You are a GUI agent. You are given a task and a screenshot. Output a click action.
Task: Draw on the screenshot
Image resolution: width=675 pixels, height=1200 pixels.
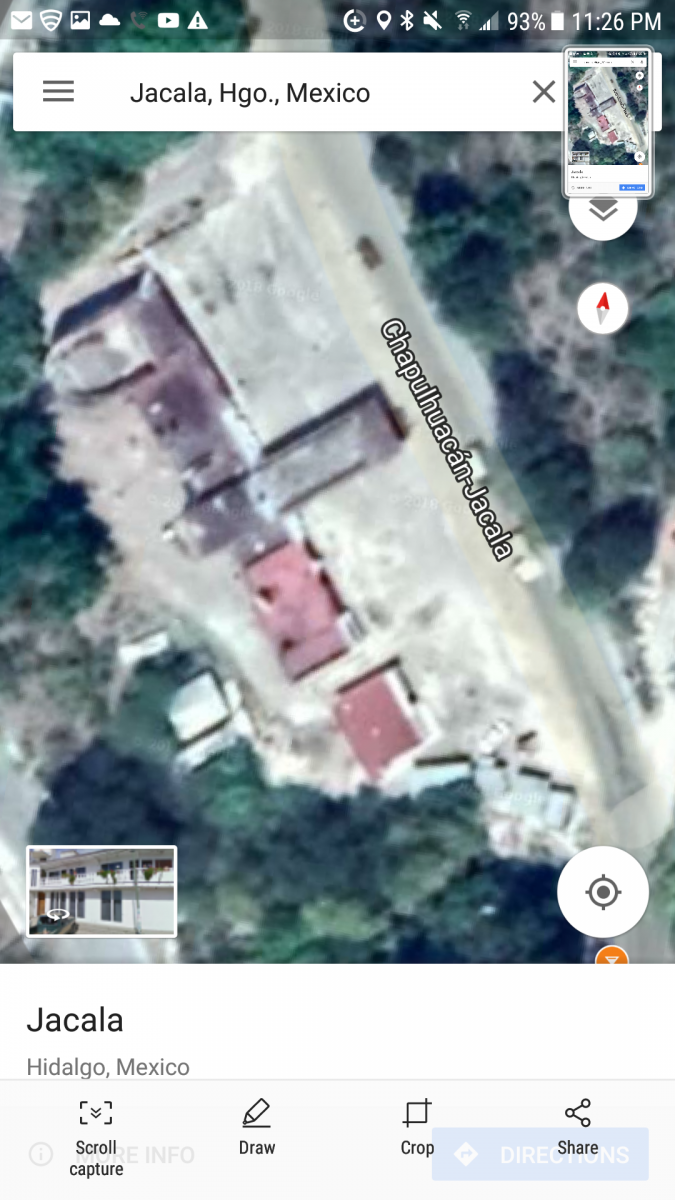coord(257,1128)
